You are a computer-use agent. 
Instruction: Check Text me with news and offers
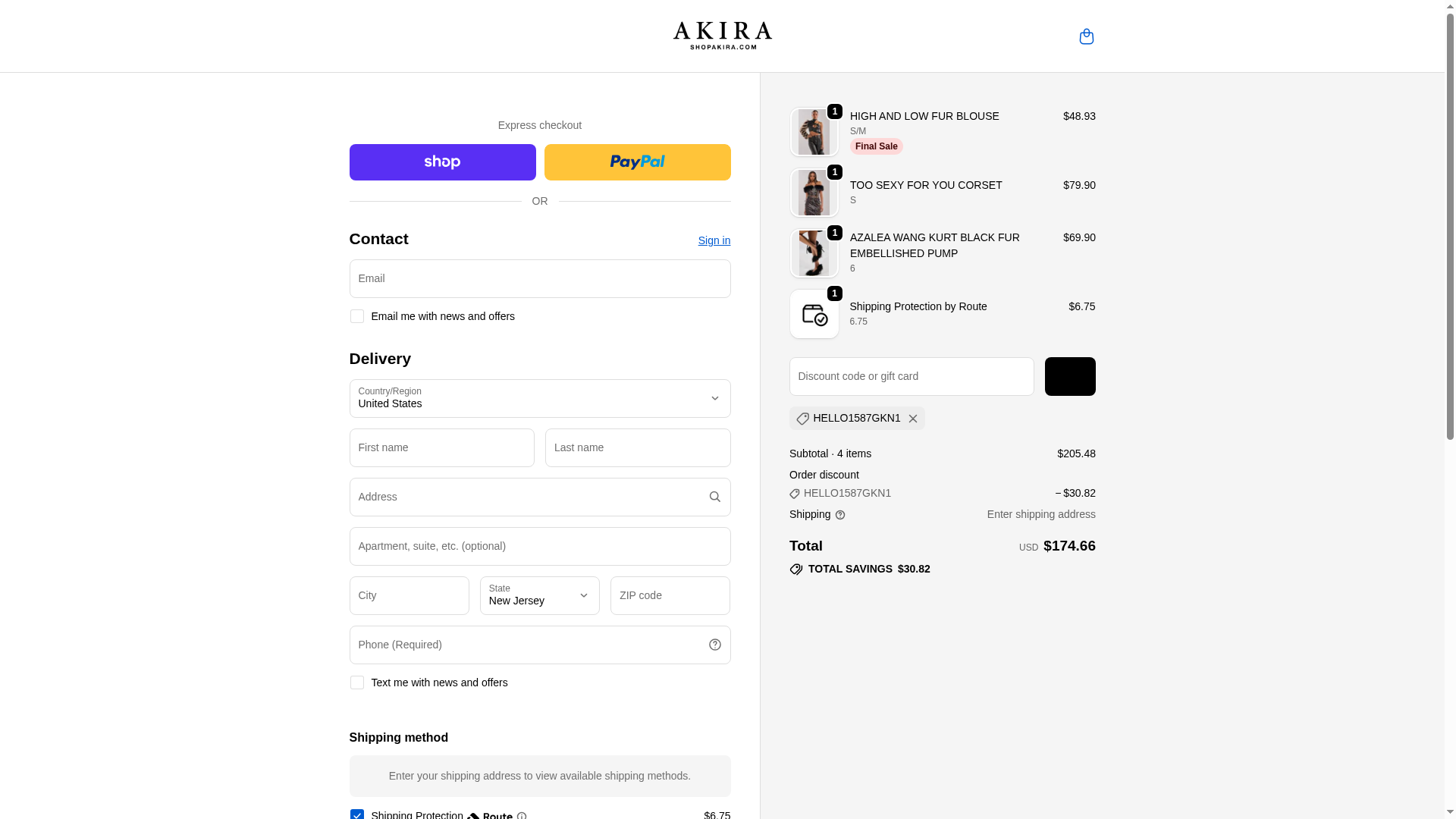point(356,682)
